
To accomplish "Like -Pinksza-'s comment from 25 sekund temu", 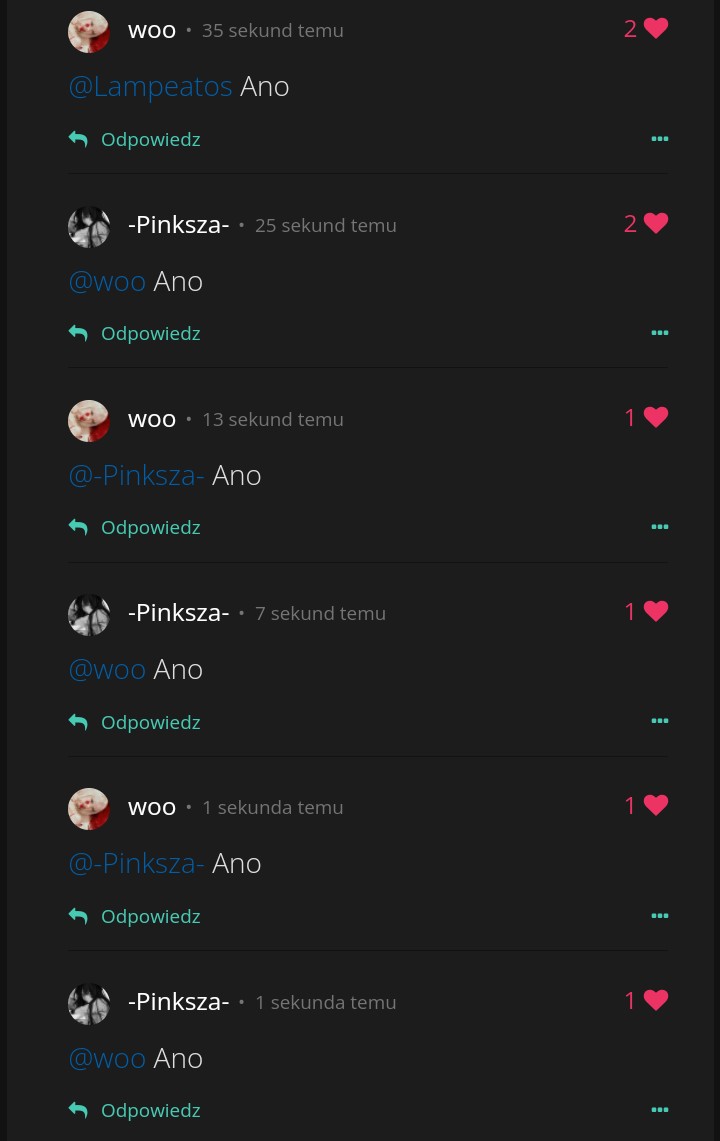I will point(655,223).
